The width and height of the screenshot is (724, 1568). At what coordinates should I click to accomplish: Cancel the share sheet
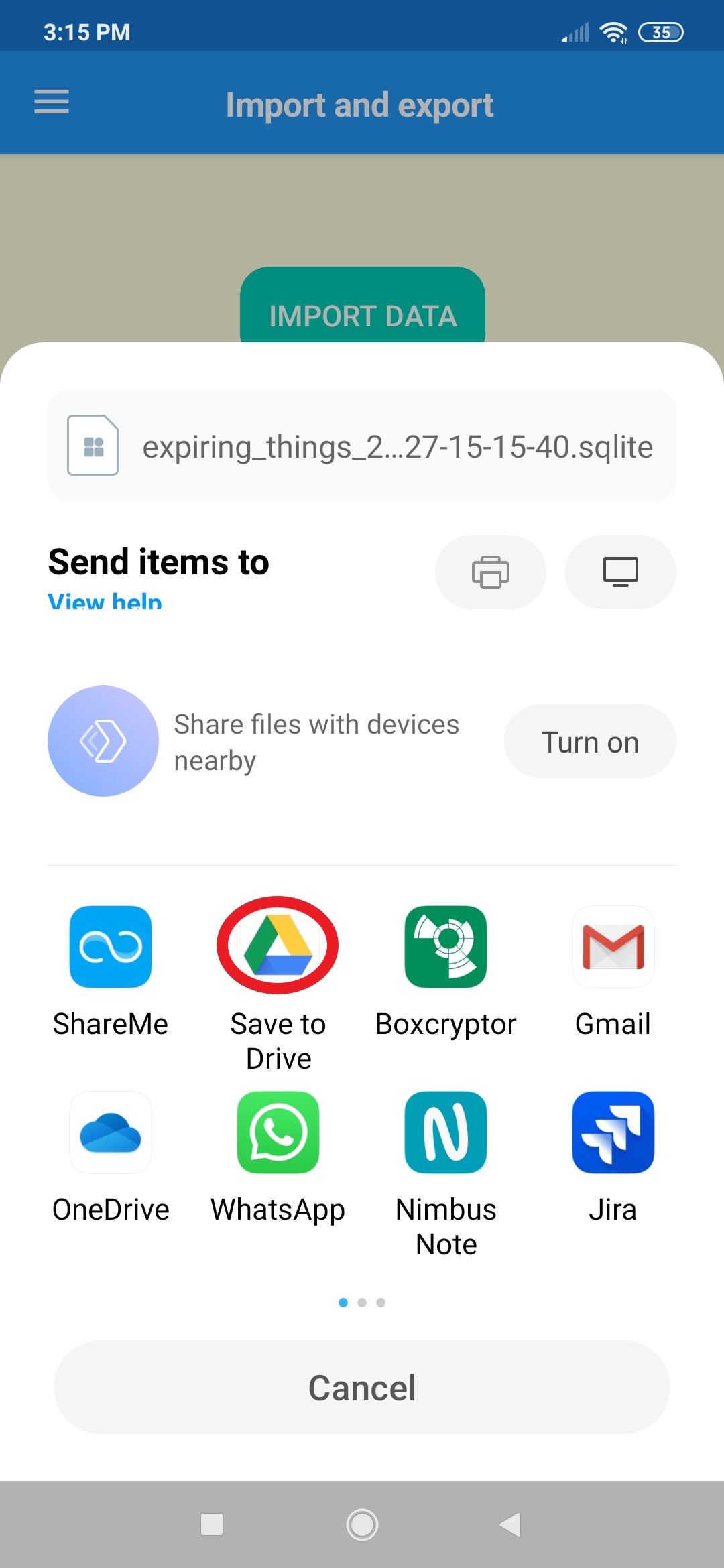pyautogui.click(x=362, y=1387)
